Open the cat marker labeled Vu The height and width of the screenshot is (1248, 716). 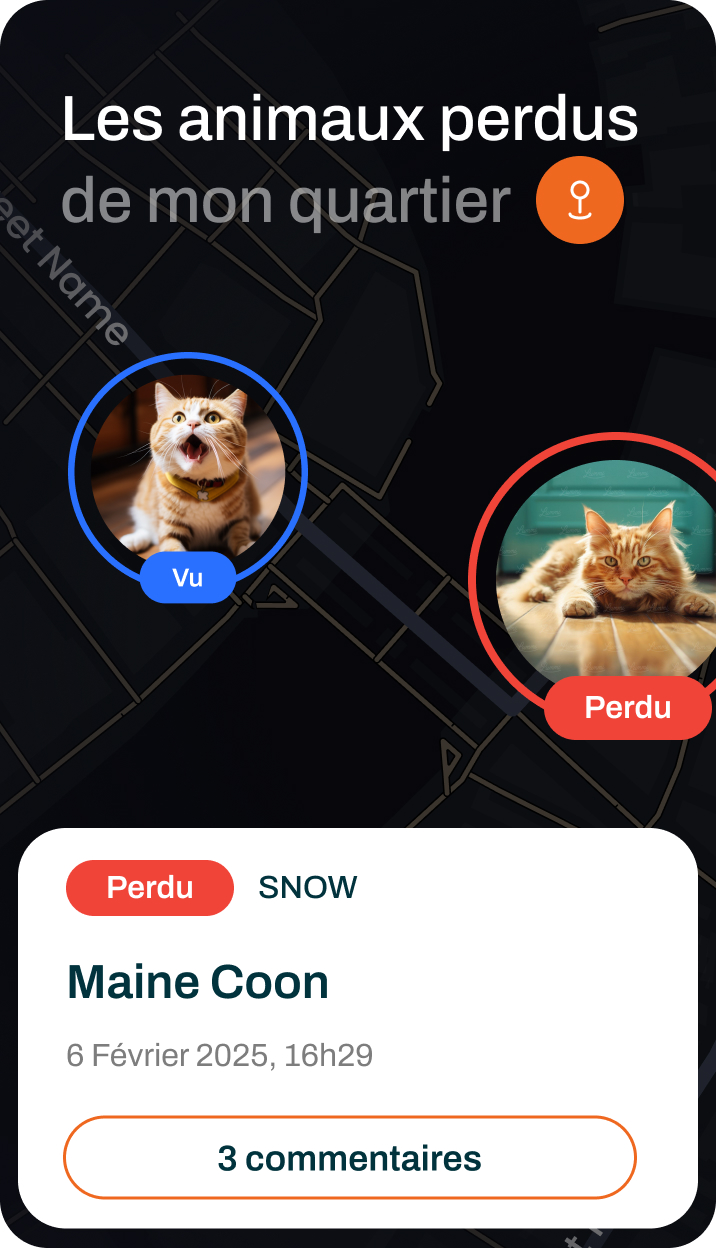(188, 470)
